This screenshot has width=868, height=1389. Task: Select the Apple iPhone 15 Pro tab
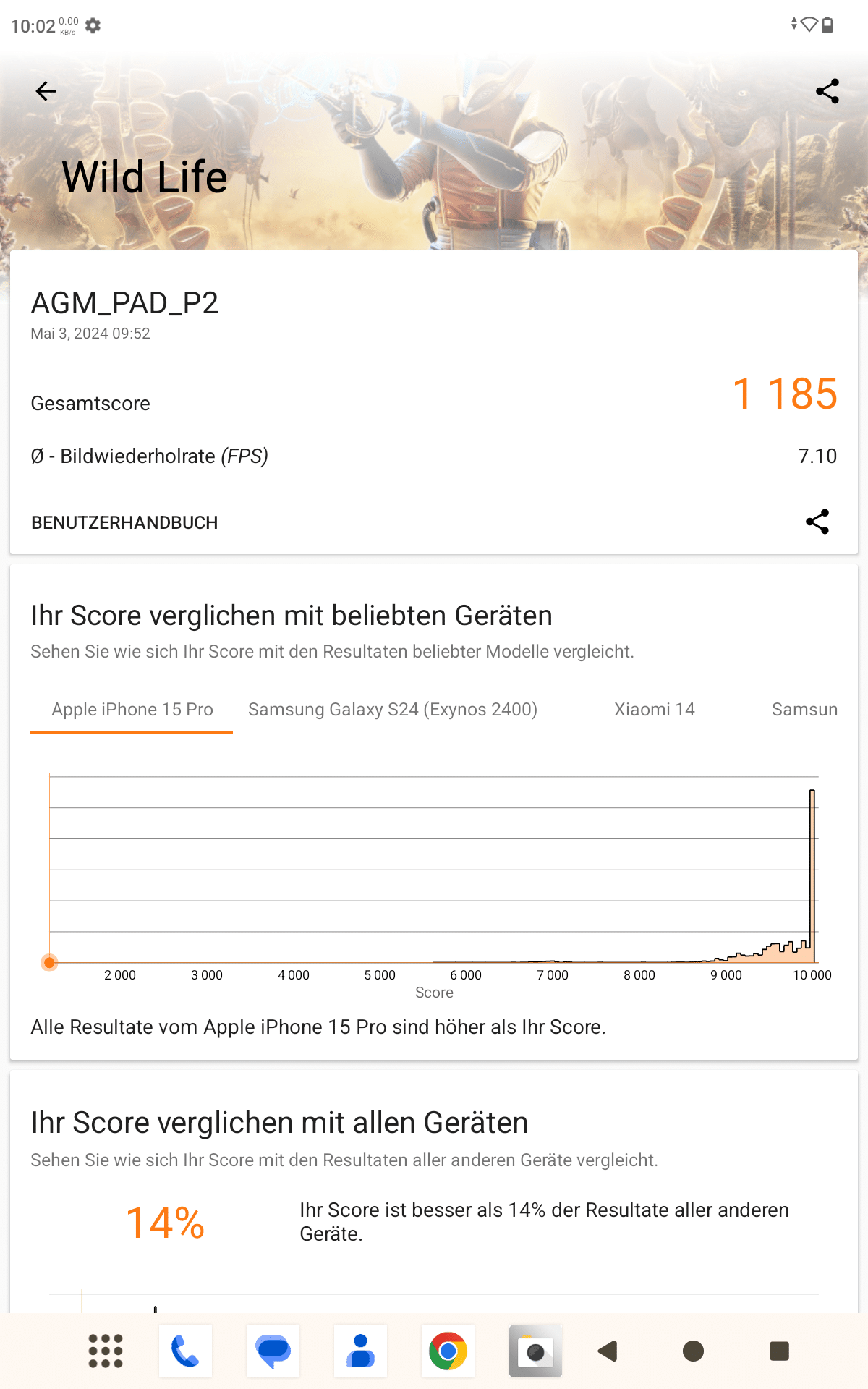[x=132, y=710]
